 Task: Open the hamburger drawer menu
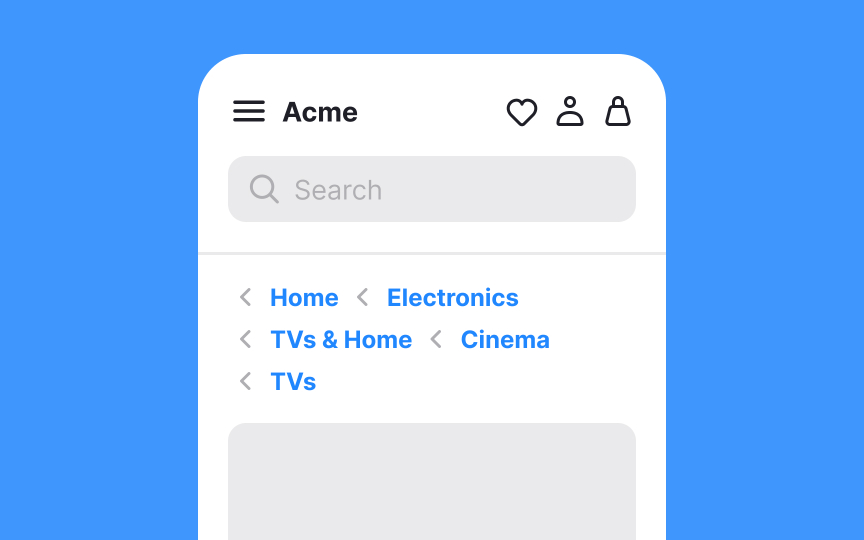tap(249, 112)
